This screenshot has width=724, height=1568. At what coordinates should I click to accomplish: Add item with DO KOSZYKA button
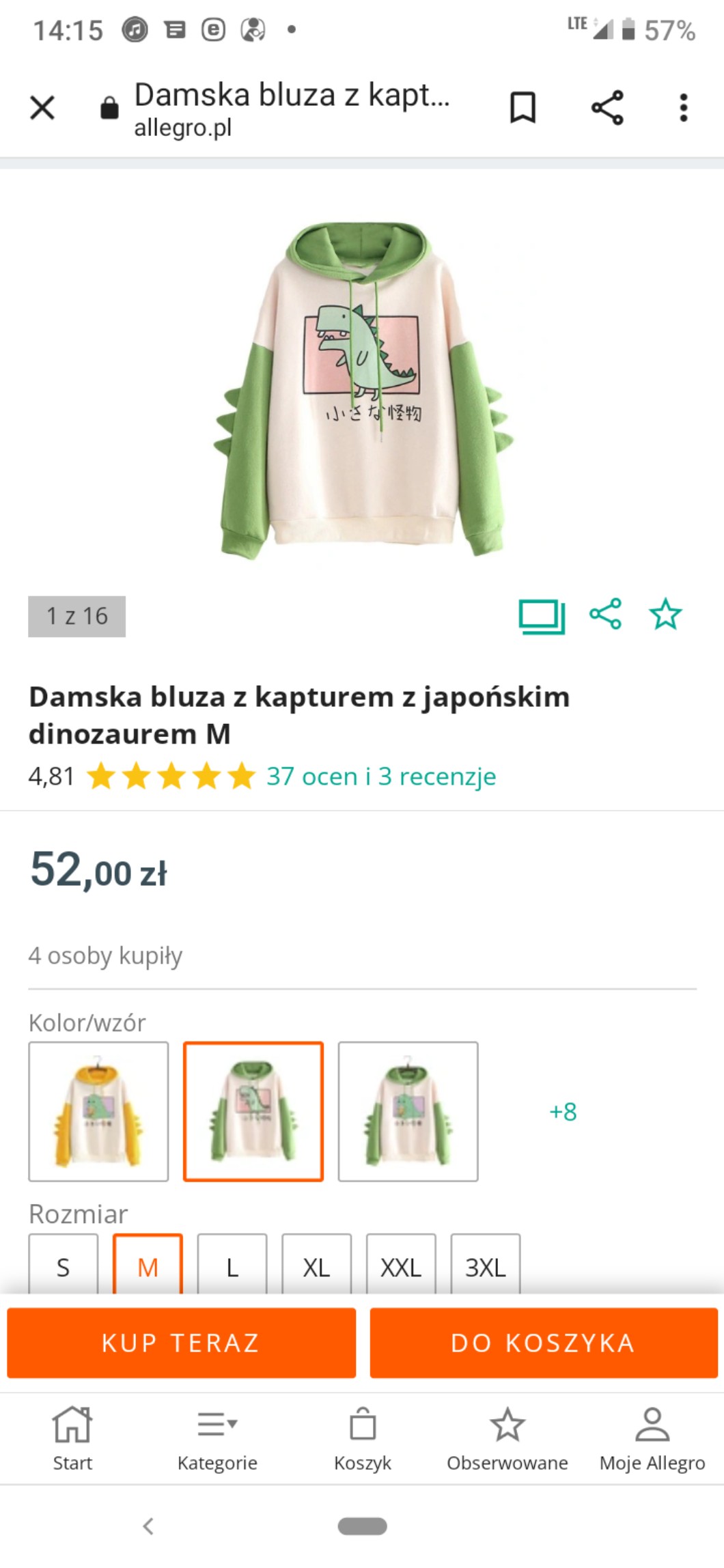click(x=544, y=1343)
